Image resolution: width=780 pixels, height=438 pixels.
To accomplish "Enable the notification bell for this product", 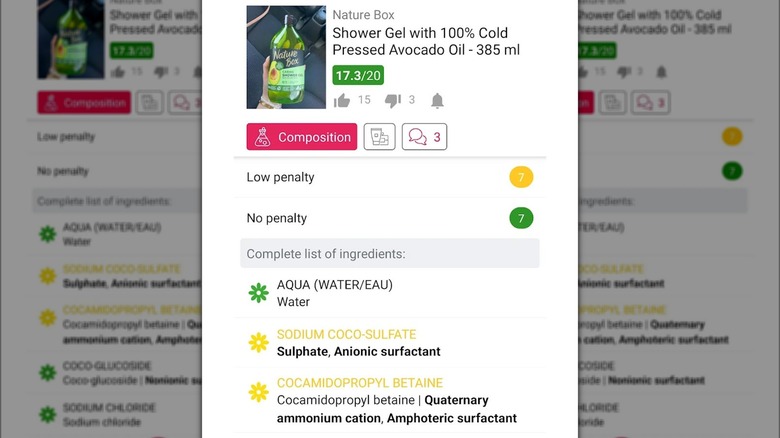I will (437, 101).
